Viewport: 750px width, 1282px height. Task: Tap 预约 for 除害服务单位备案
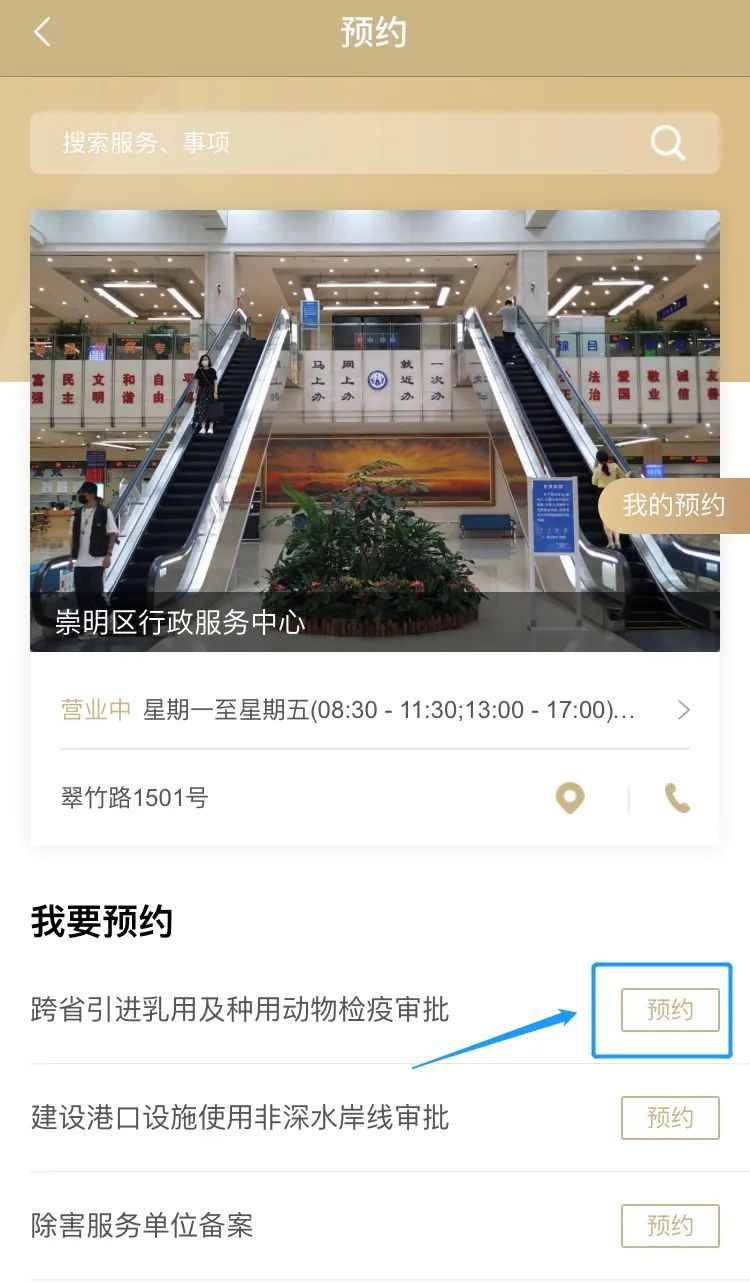(x=670, y=1225)
